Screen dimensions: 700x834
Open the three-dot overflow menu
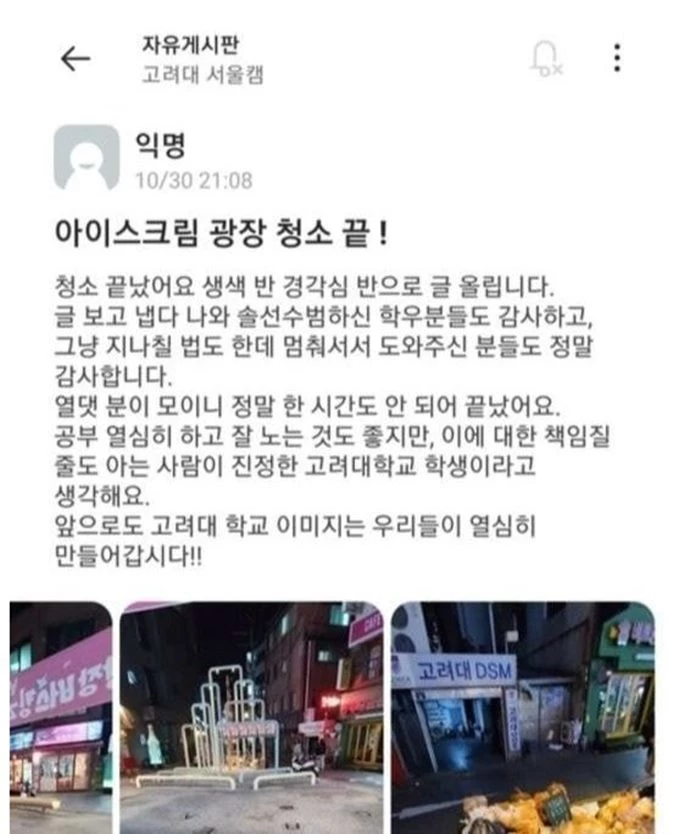617,58
